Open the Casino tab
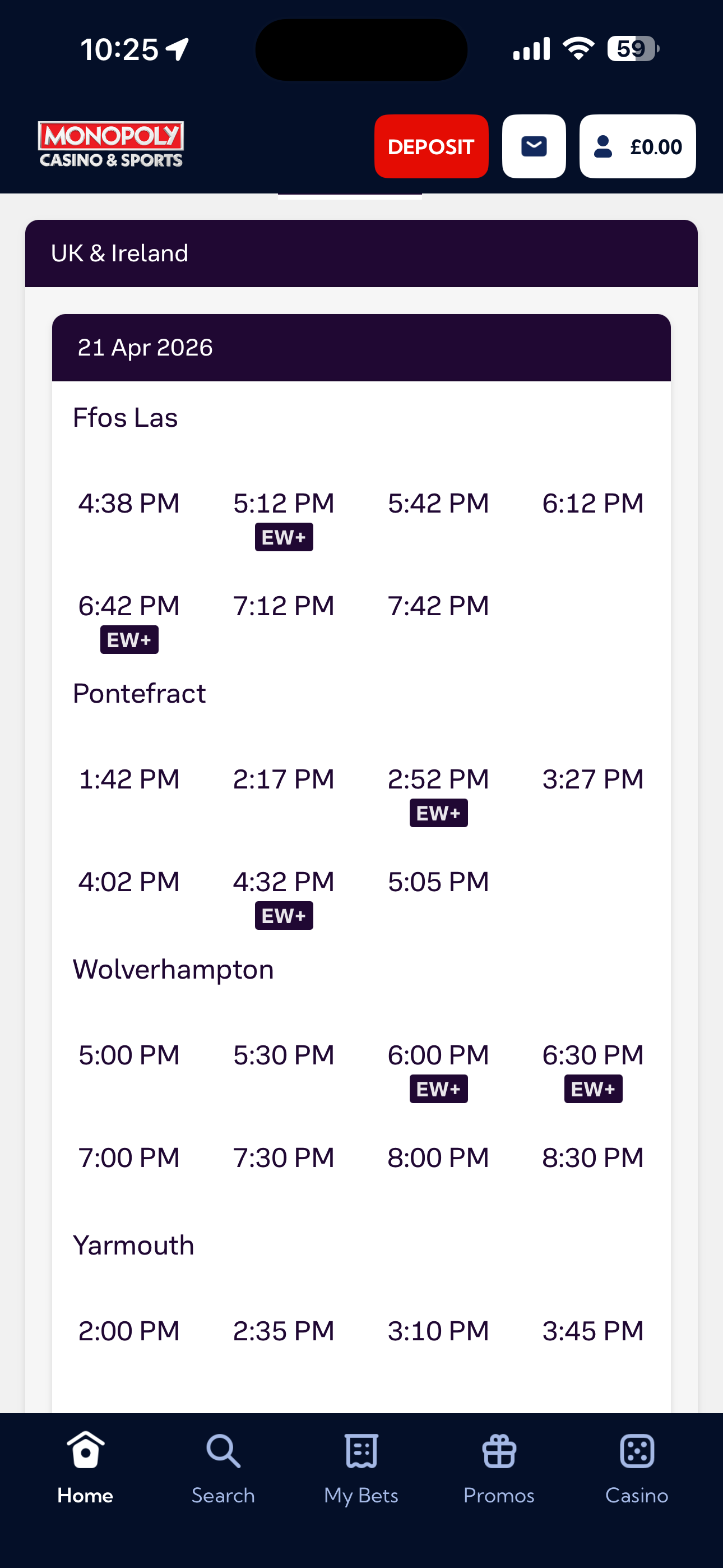The height and width of the screenshot is (1568, 723). pyautogui.click(x=637, y=1468)
